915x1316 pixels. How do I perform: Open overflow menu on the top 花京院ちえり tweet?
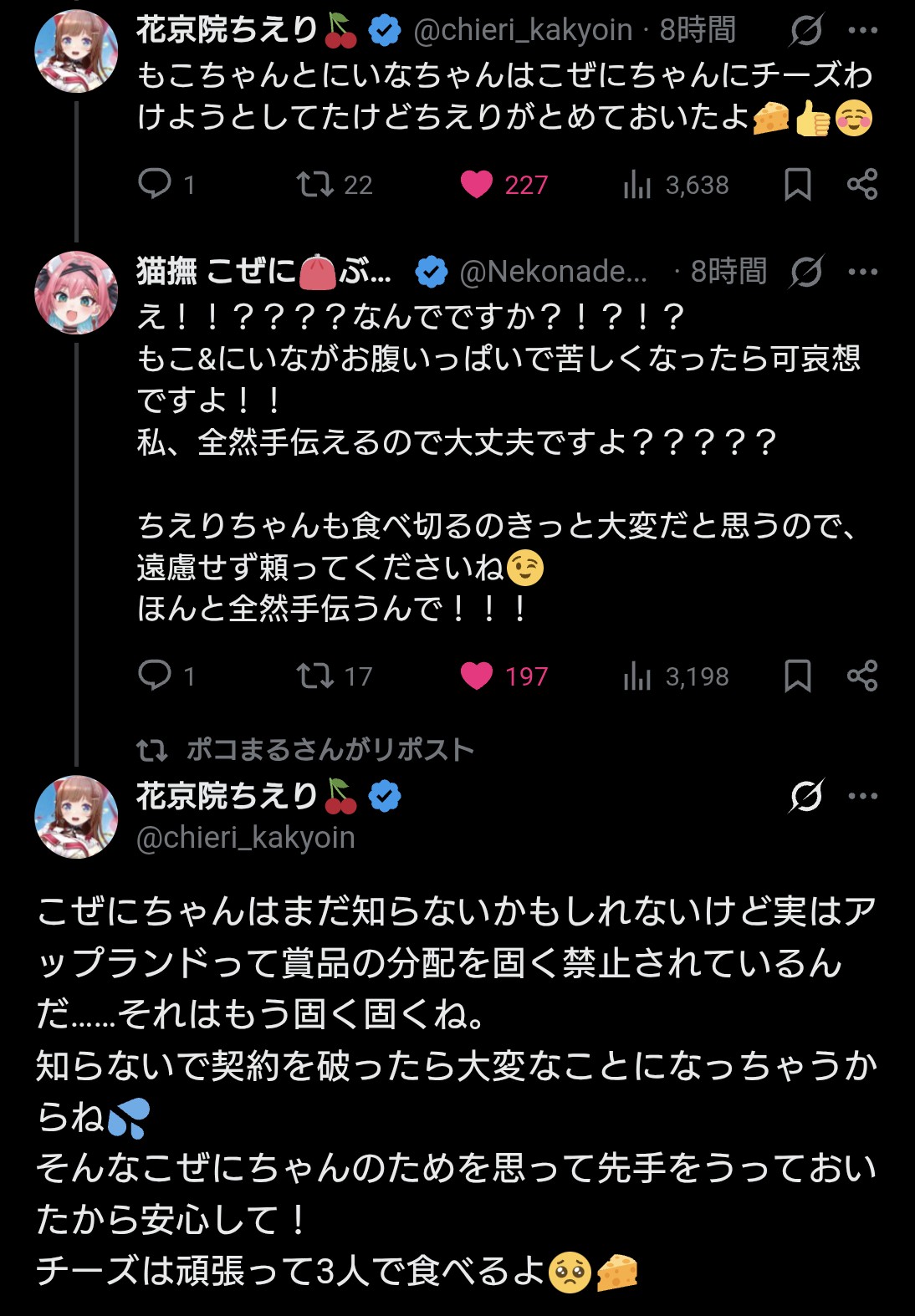(862, 31)
